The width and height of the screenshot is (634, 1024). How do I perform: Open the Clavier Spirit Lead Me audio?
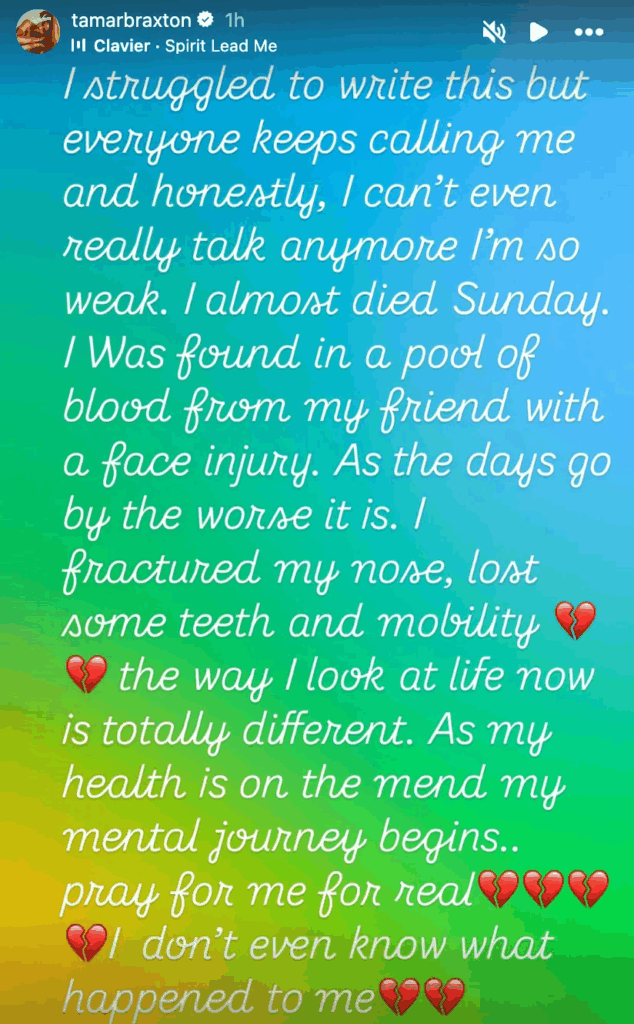pos(174,46)
